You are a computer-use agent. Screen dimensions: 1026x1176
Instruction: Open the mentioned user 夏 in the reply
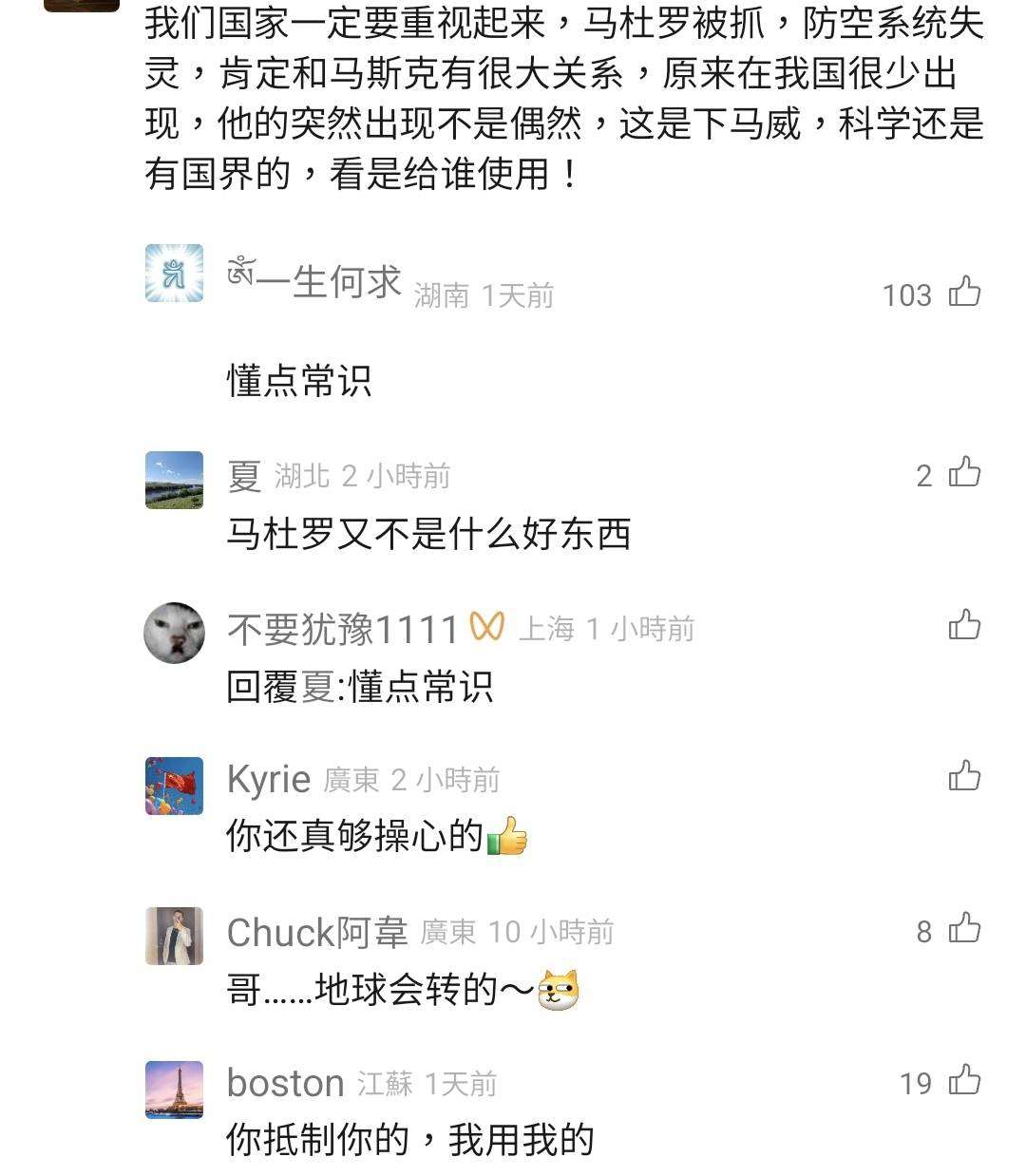[317, 687]
